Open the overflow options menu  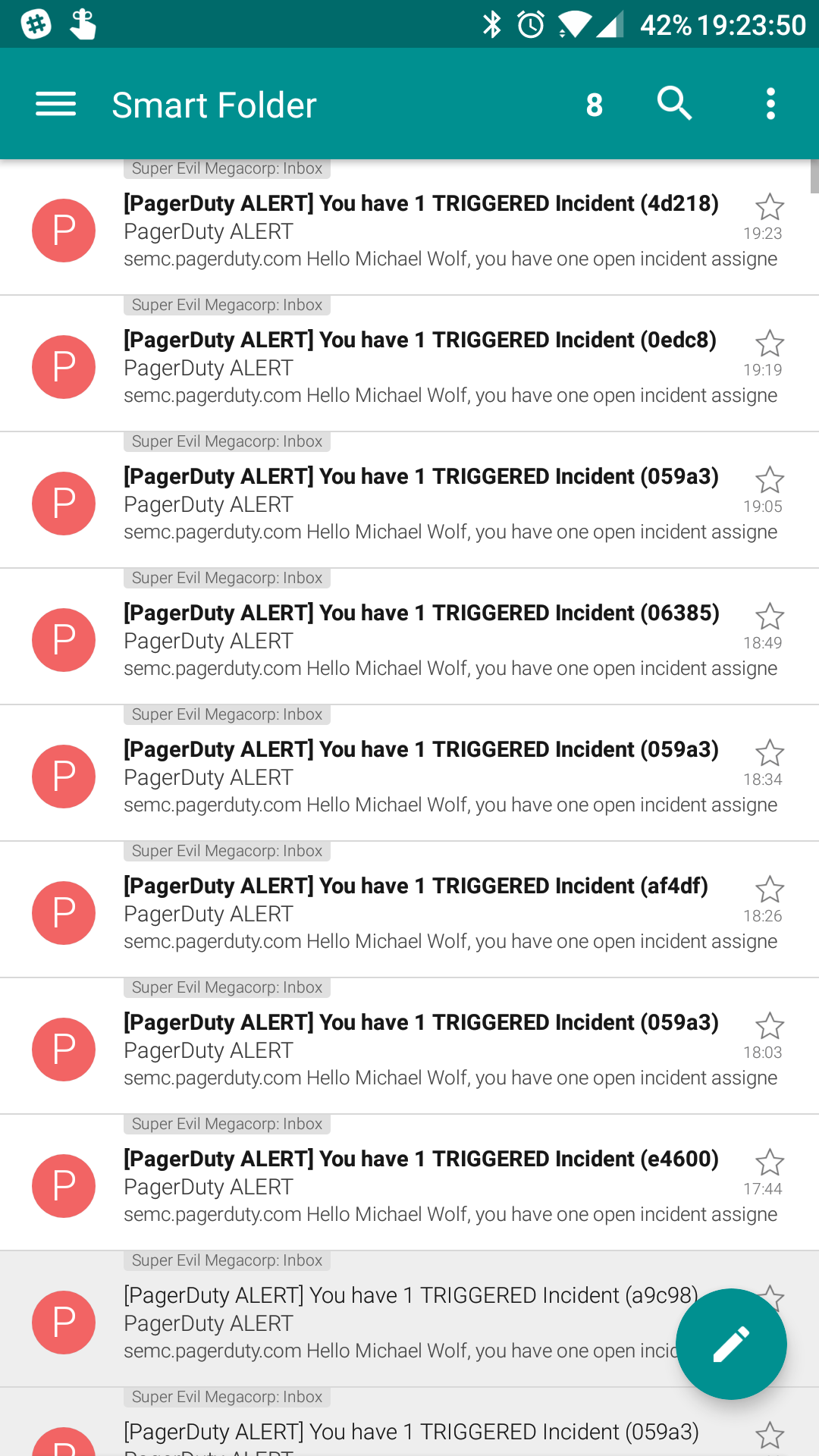770,104
